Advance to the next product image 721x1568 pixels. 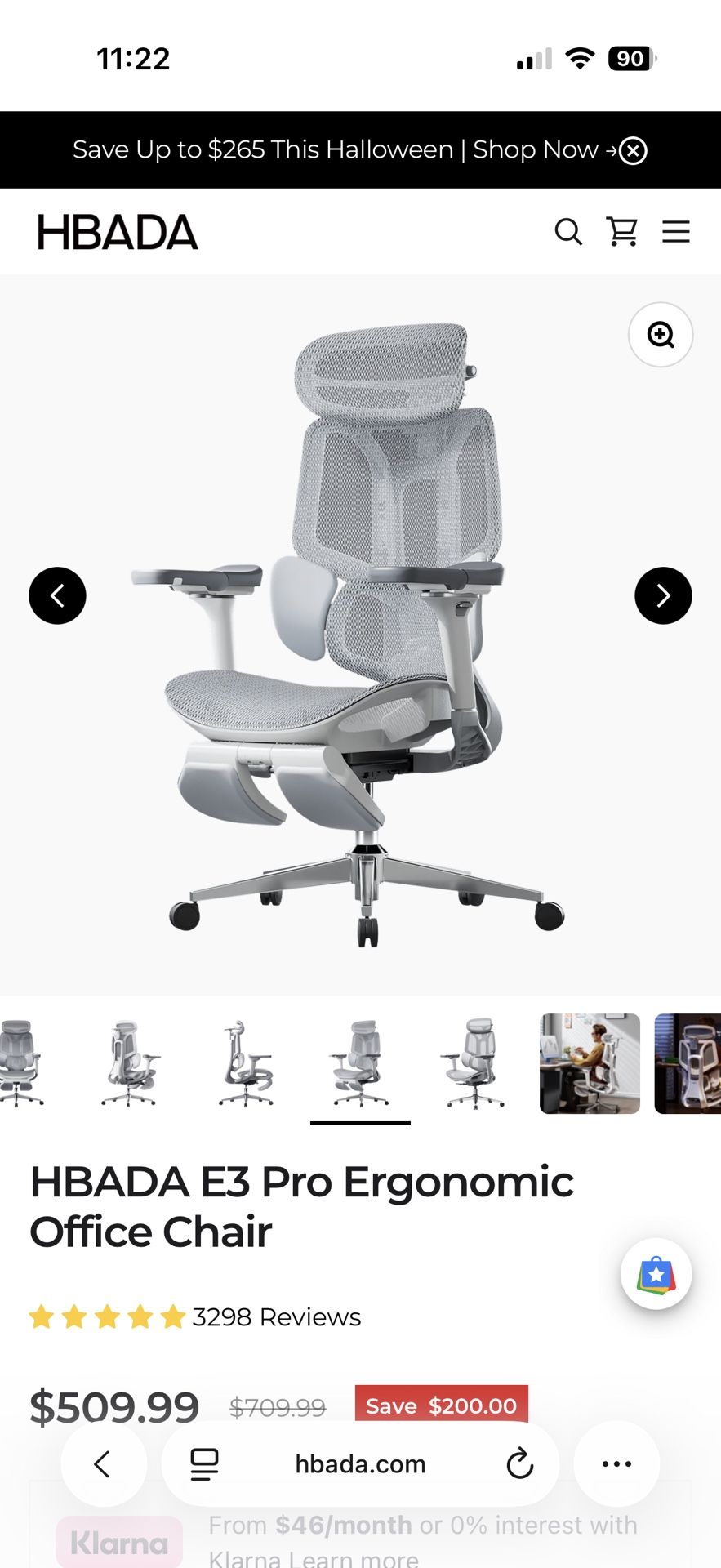click(663, 595)
